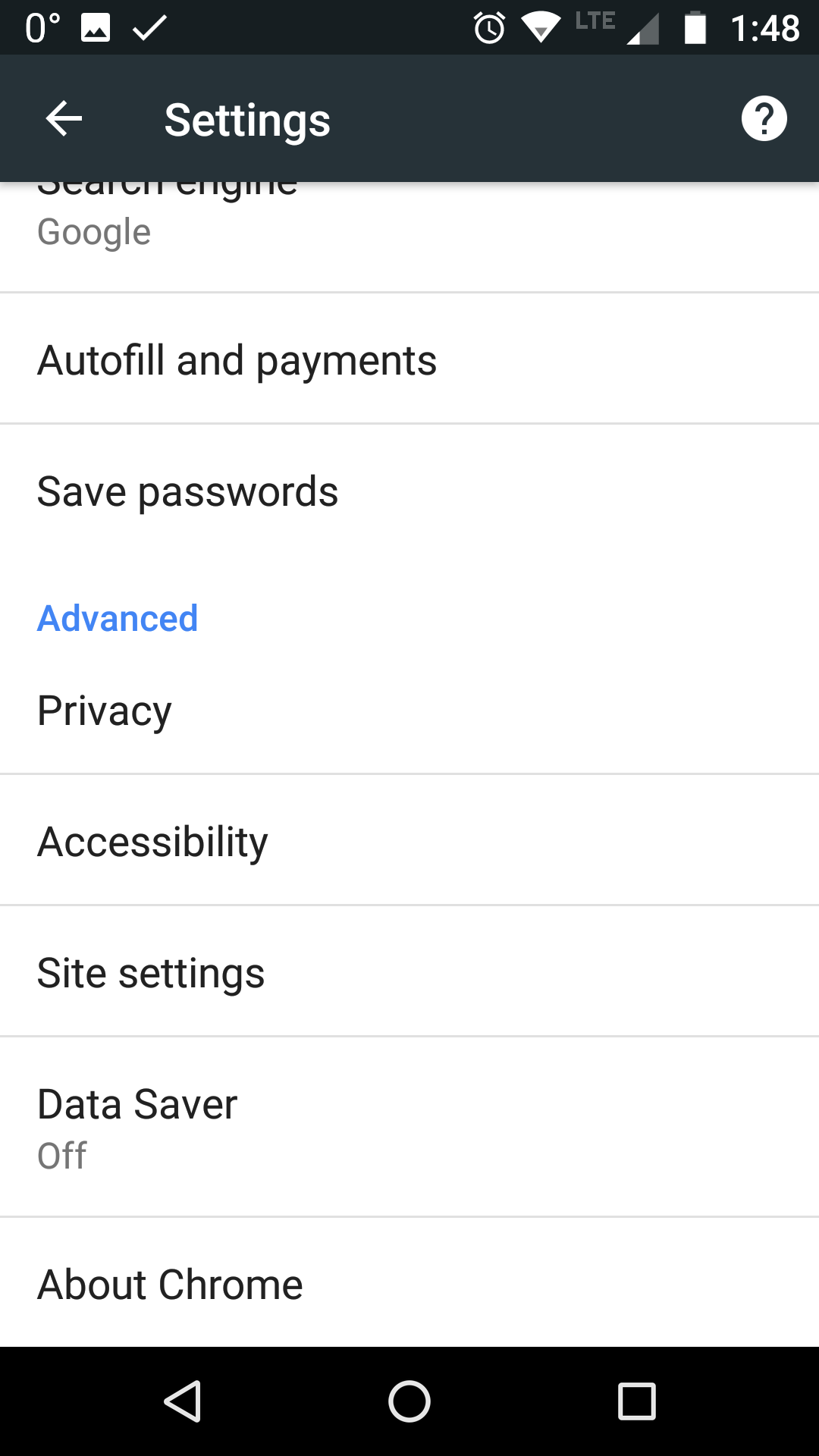Open Privacy settings
Image resolution: width=819 pixels, height=1456 pixels.
click(x=409, y=710)
